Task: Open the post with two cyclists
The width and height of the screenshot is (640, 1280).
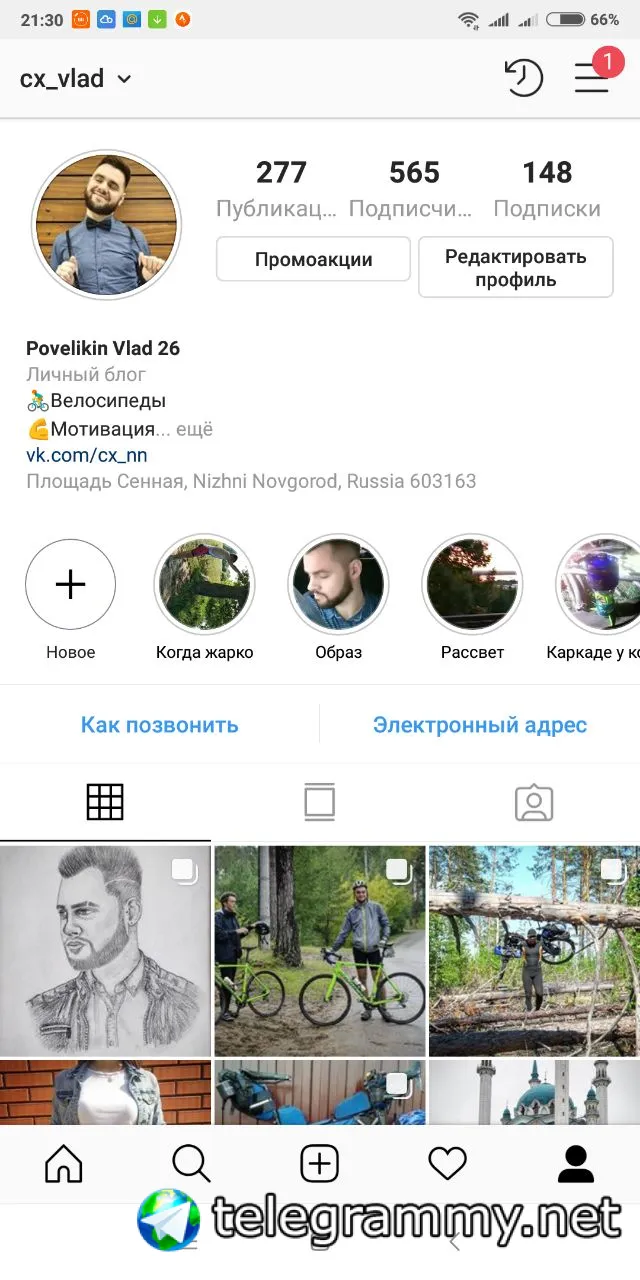Action: point(319,950)
